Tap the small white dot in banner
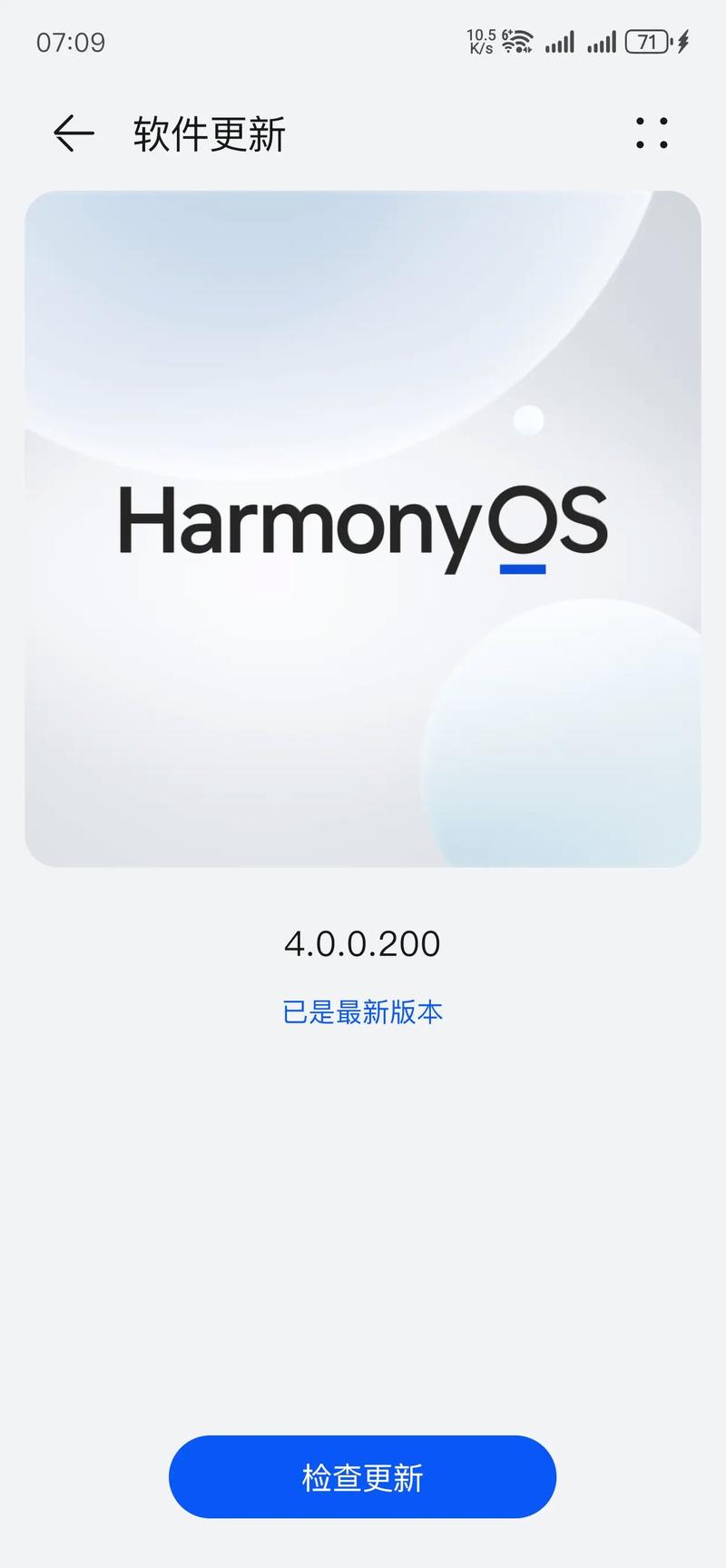 (528, 419)
